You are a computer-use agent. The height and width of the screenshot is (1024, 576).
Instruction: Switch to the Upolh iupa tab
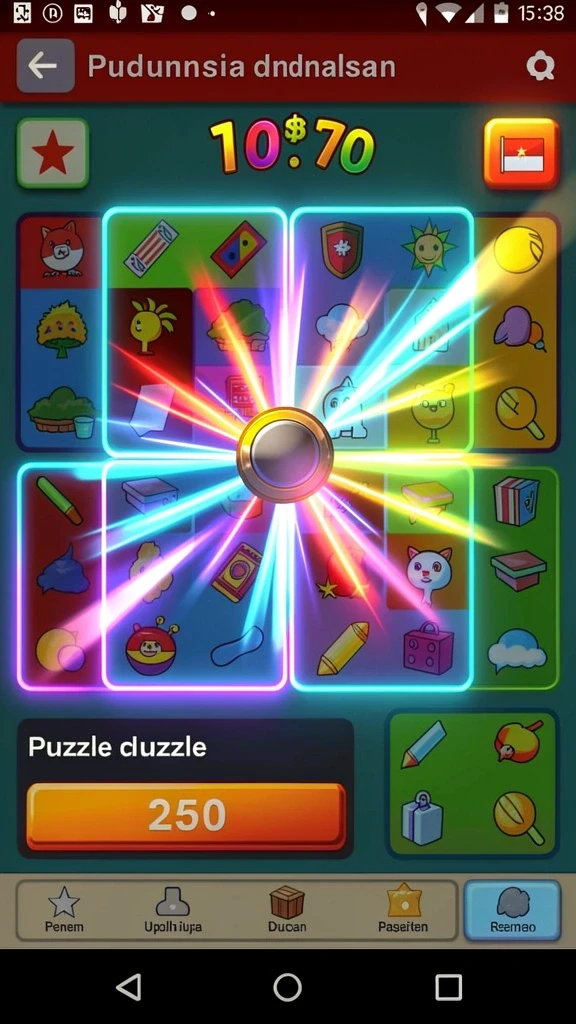click(x=172, y=909)
